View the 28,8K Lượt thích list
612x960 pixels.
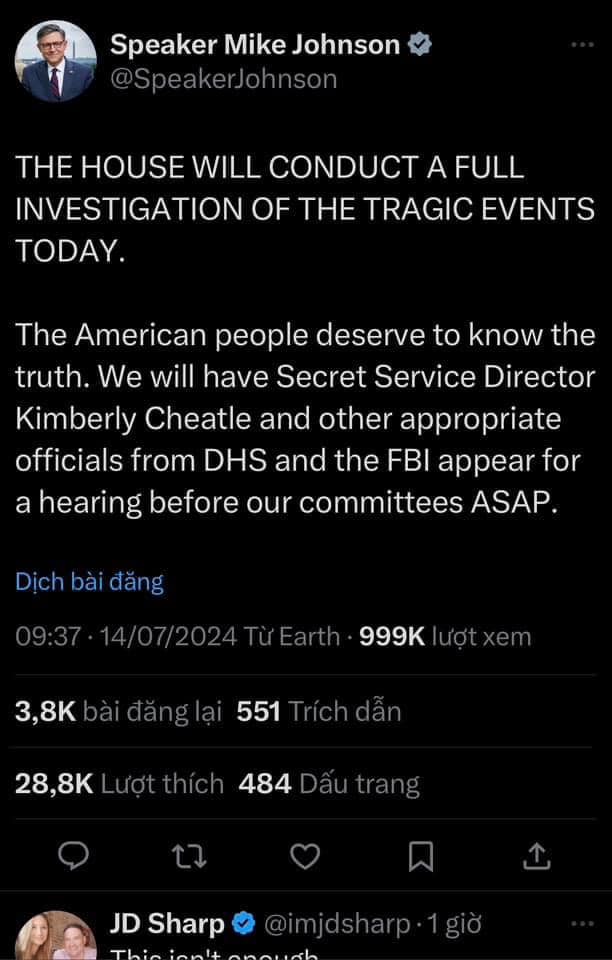pos(119,783)
